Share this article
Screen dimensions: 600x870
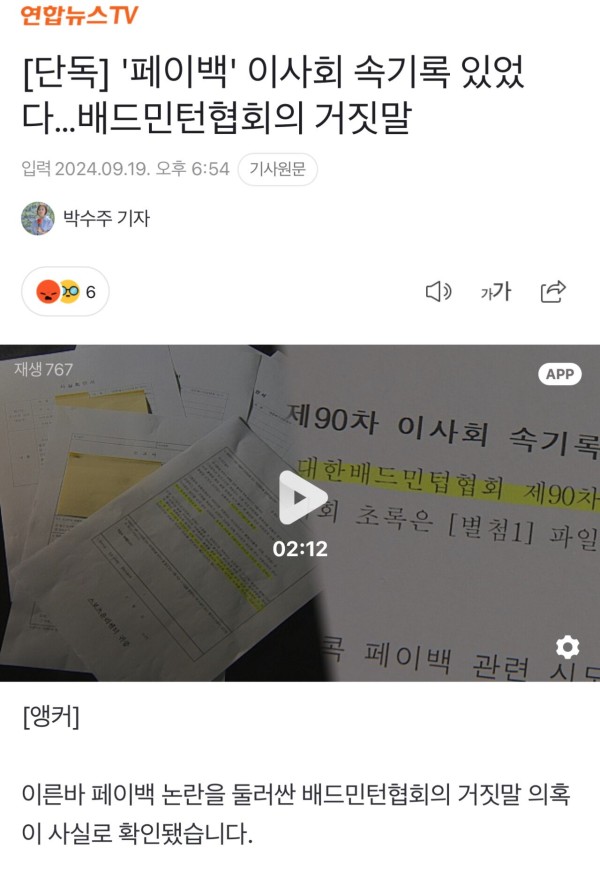tap(553, 292)
